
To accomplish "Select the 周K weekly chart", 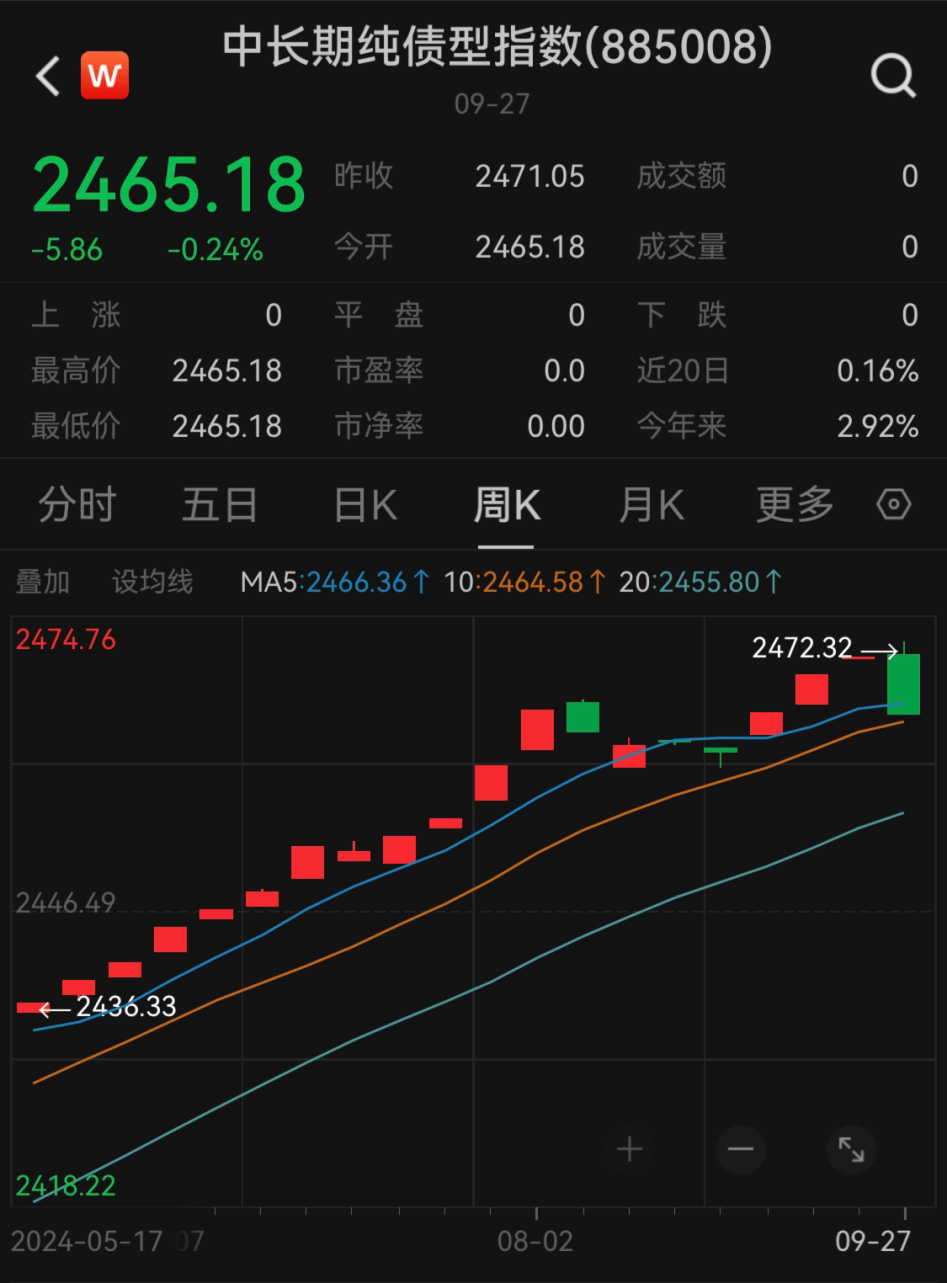I will pyautogui.click(x=506, y=505).
